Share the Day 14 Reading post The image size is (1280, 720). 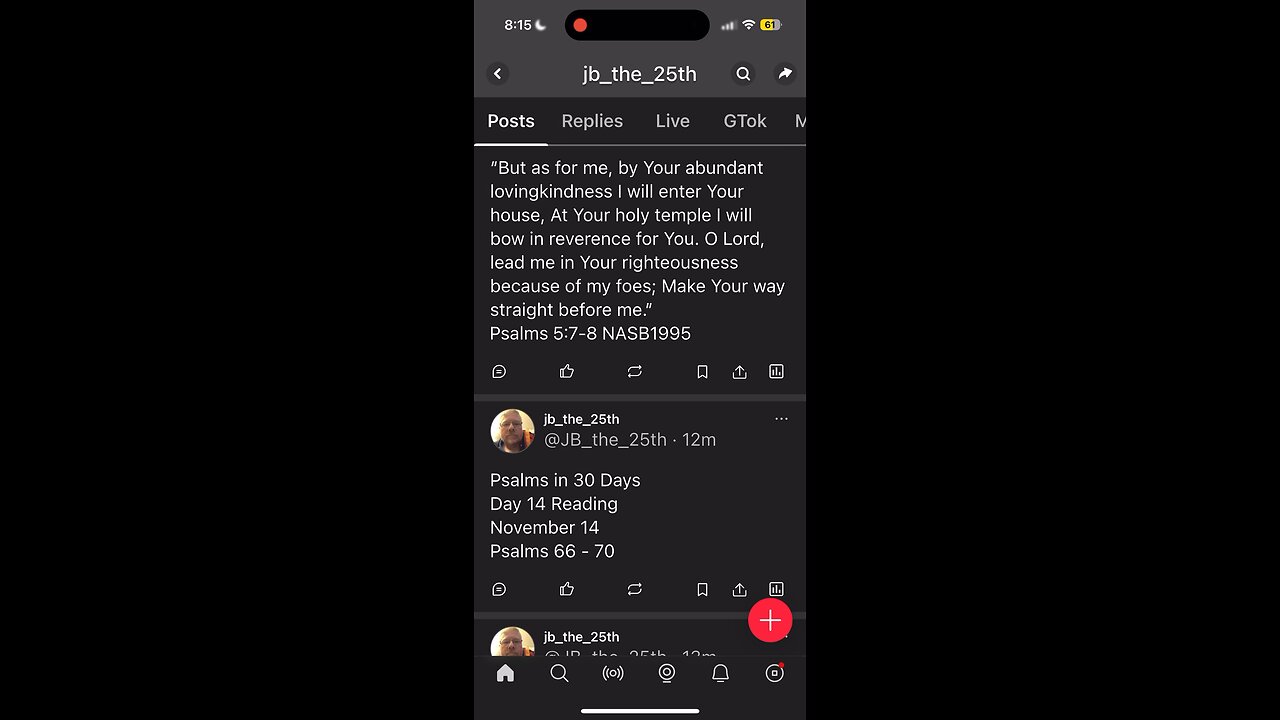point(739,589)
